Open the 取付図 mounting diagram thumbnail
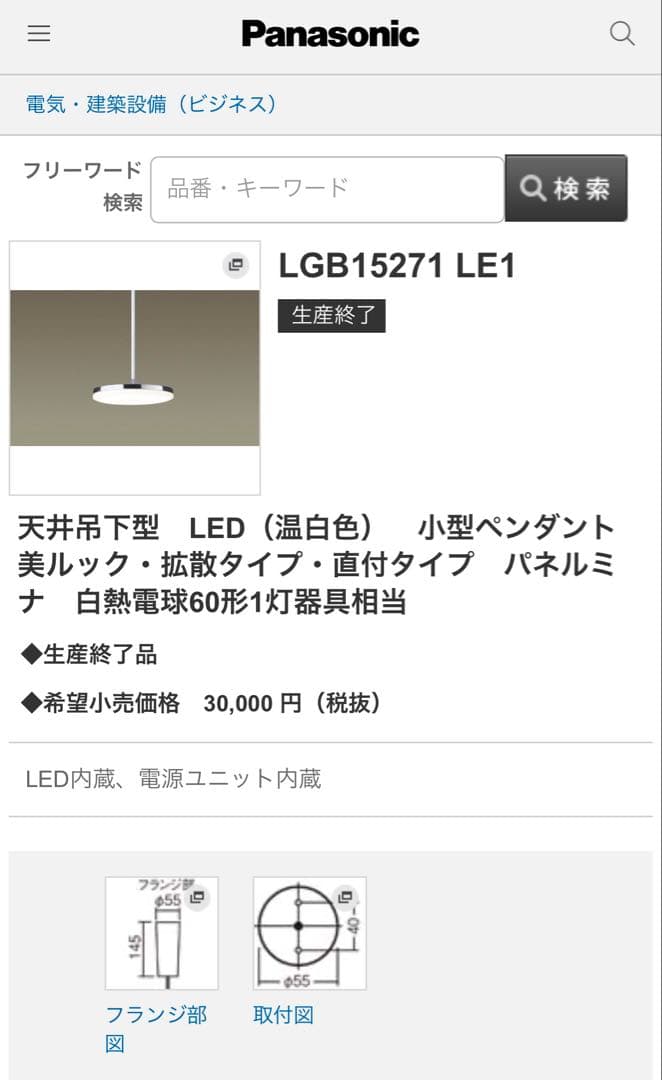 tap(309, 933)
